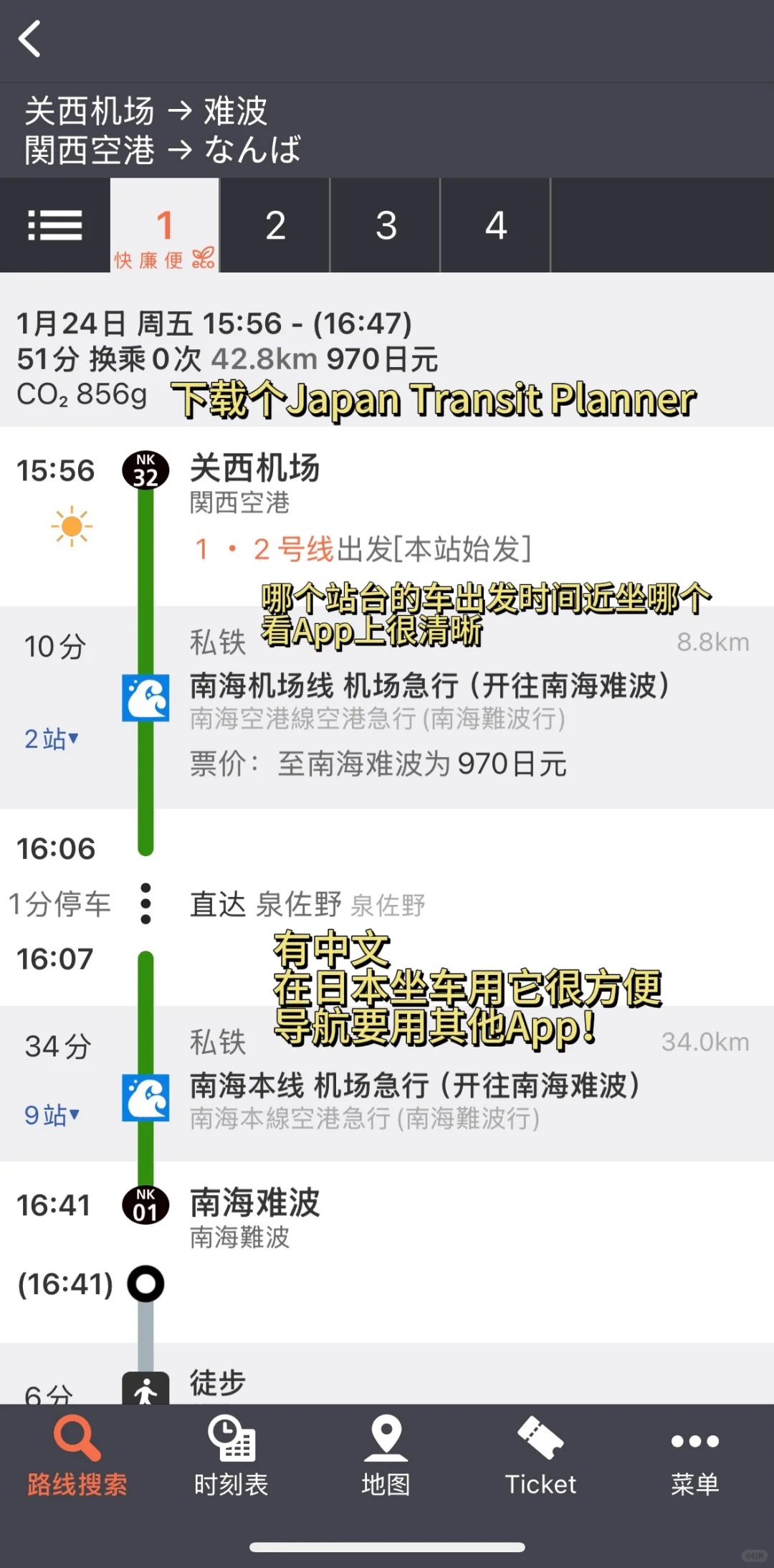
Task: Open the 南海难波 station details
Action: pos(254,1203)
